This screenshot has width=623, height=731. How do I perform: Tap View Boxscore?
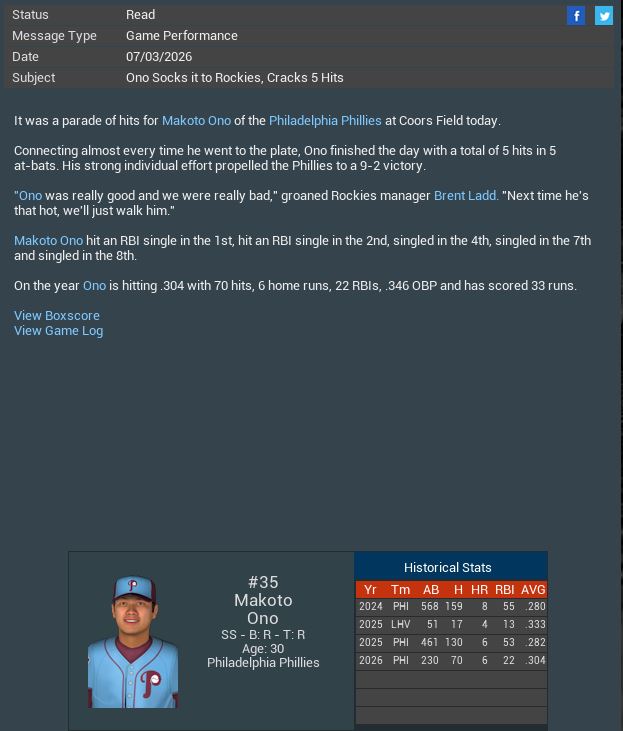57,316
